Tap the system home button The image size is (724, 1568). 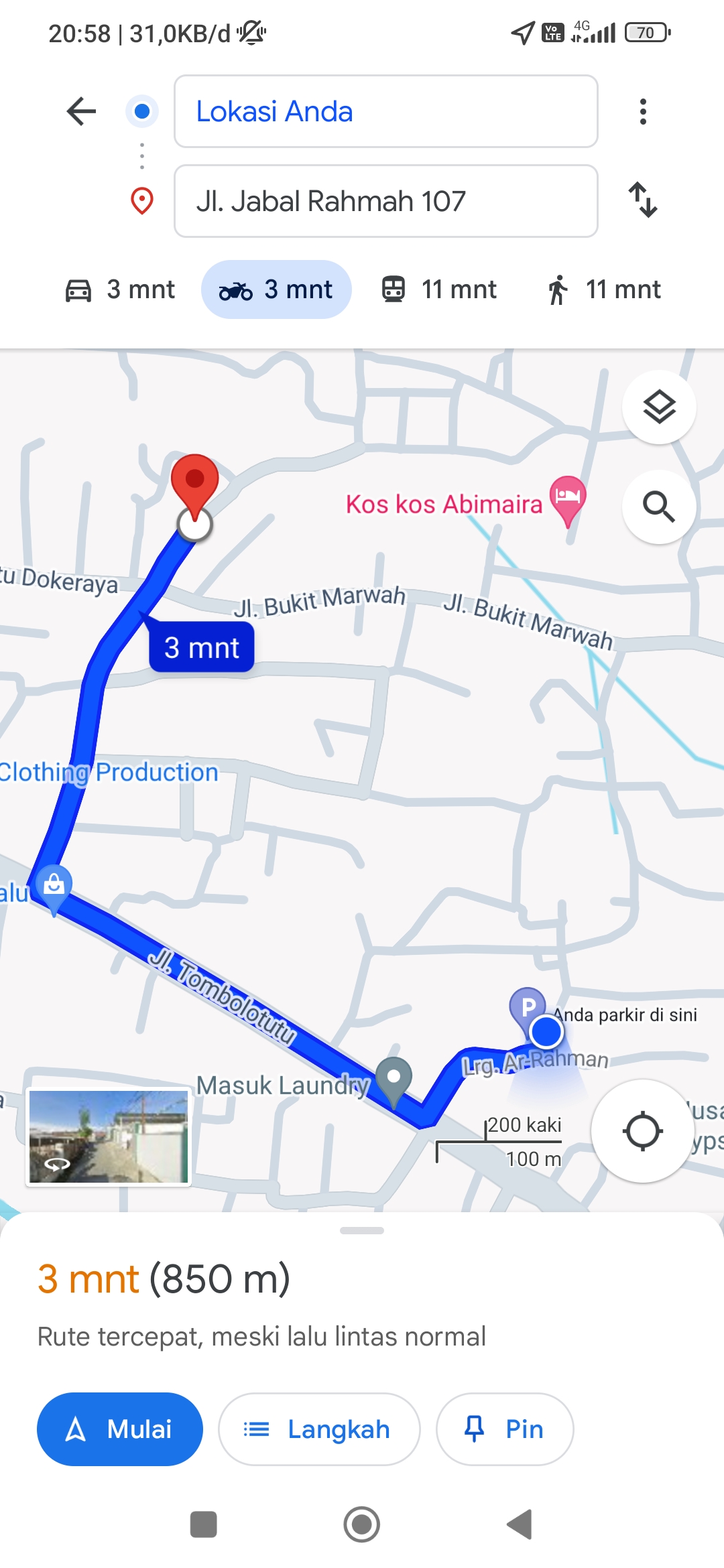coord(362,1524)
